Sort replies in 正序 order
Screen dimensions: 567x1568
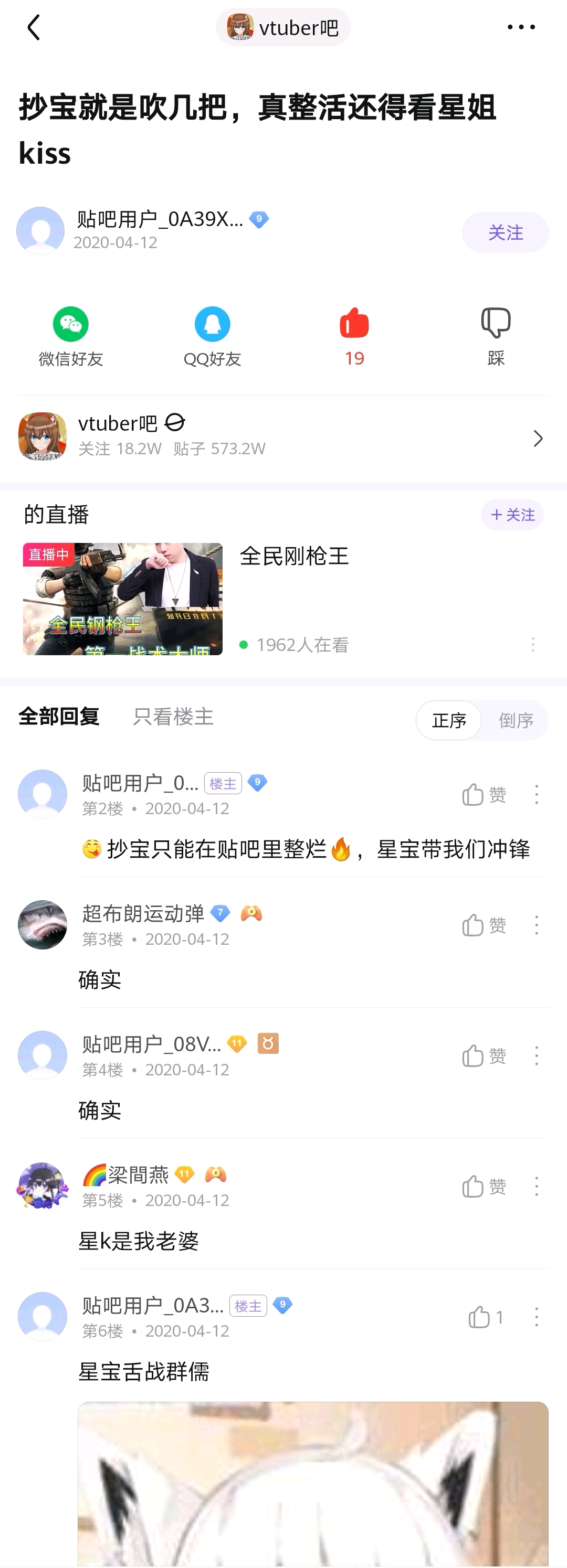point(449,721)
